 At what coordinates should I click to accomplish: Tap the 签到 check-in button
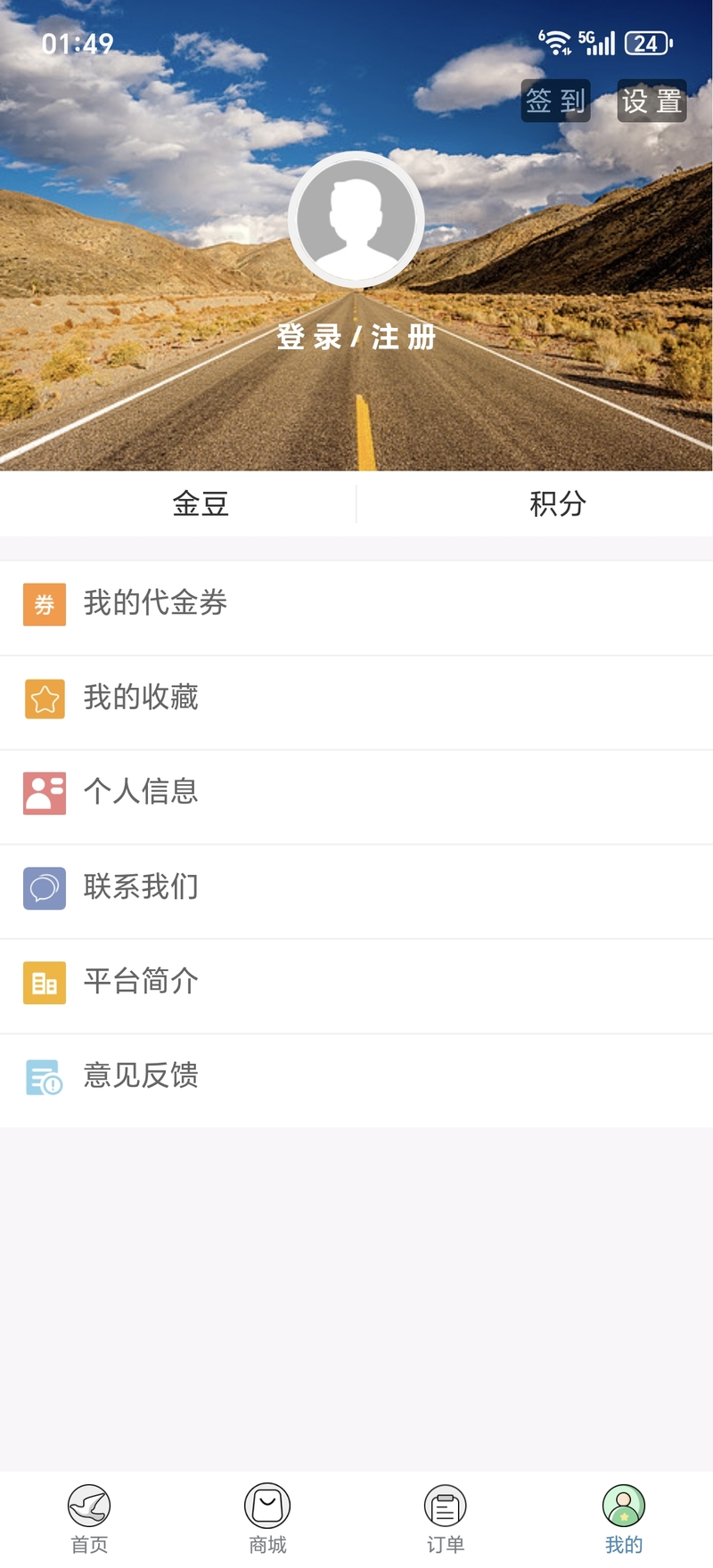point(555,101)
